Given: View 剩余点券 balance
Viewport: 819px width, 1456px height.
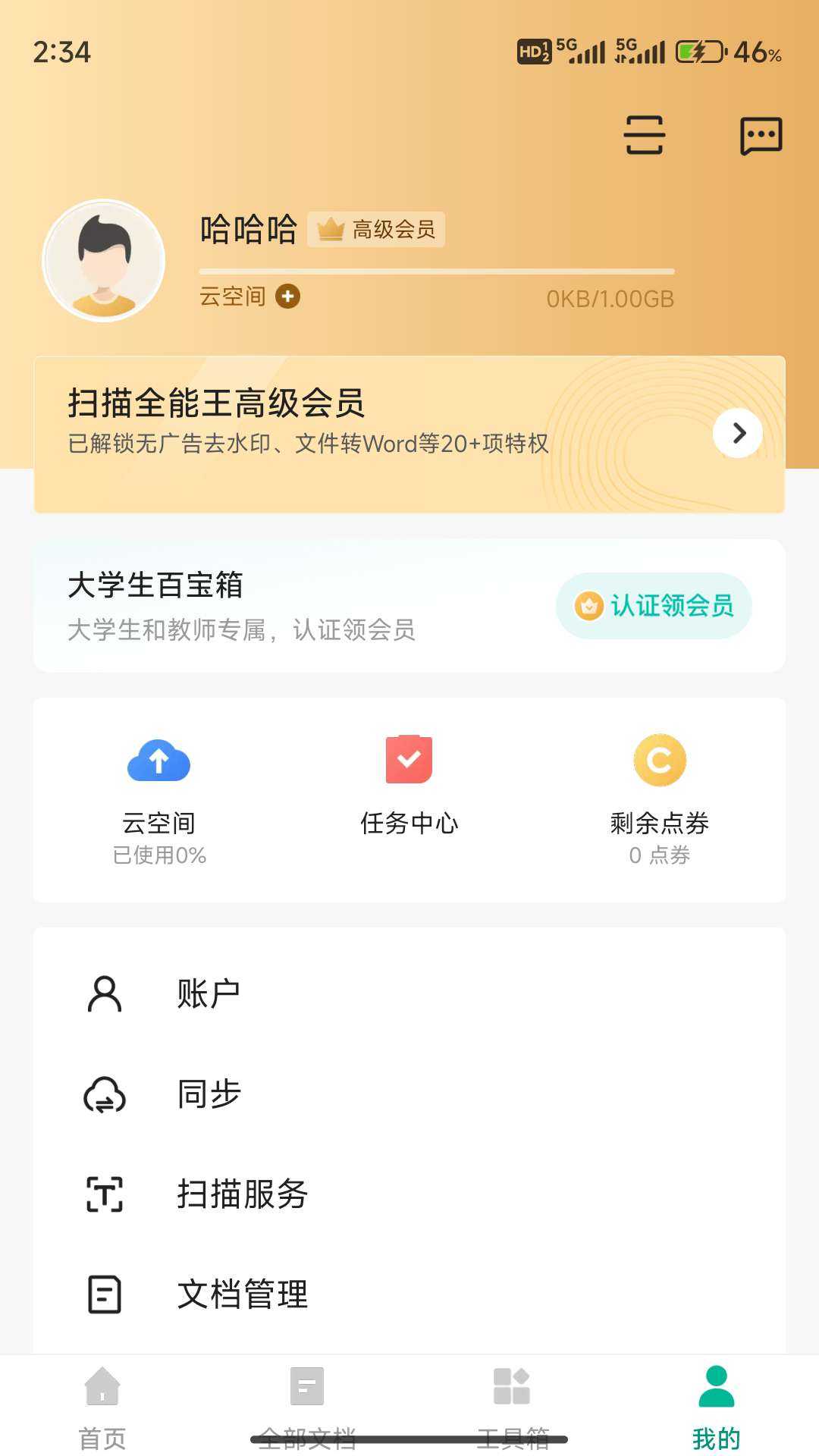Looking at the screenshot, I should coord(660,801).
